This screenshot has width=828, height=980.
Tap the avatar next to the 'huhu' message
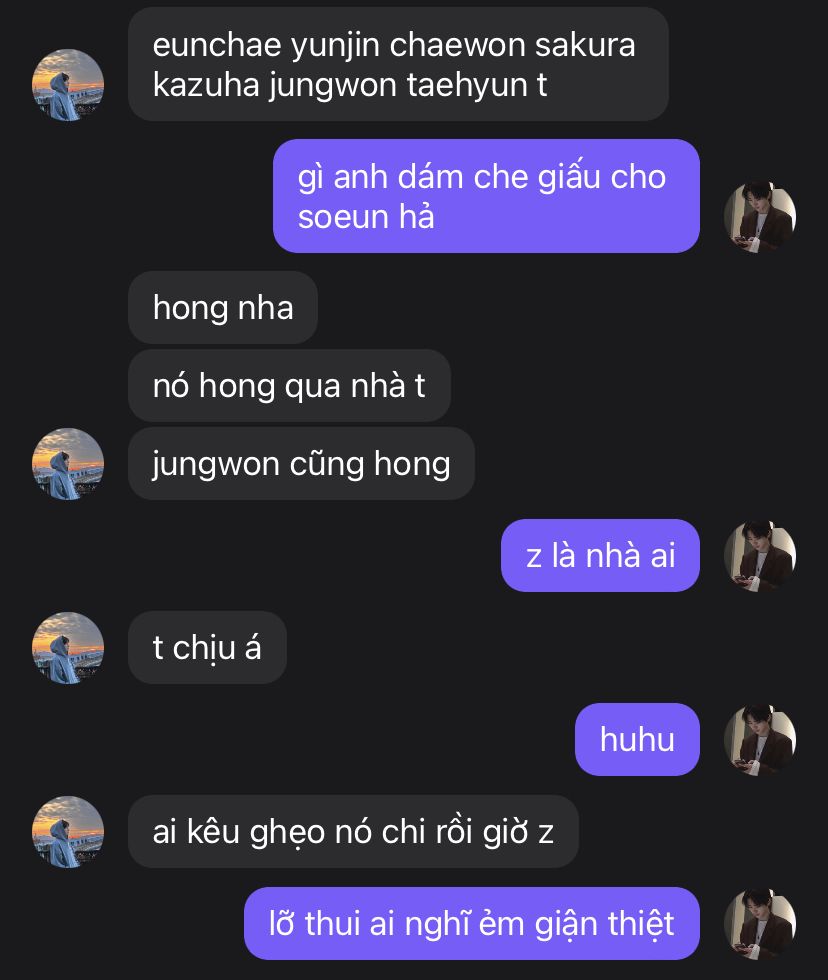pyautogui.click(x=760, y=740)
